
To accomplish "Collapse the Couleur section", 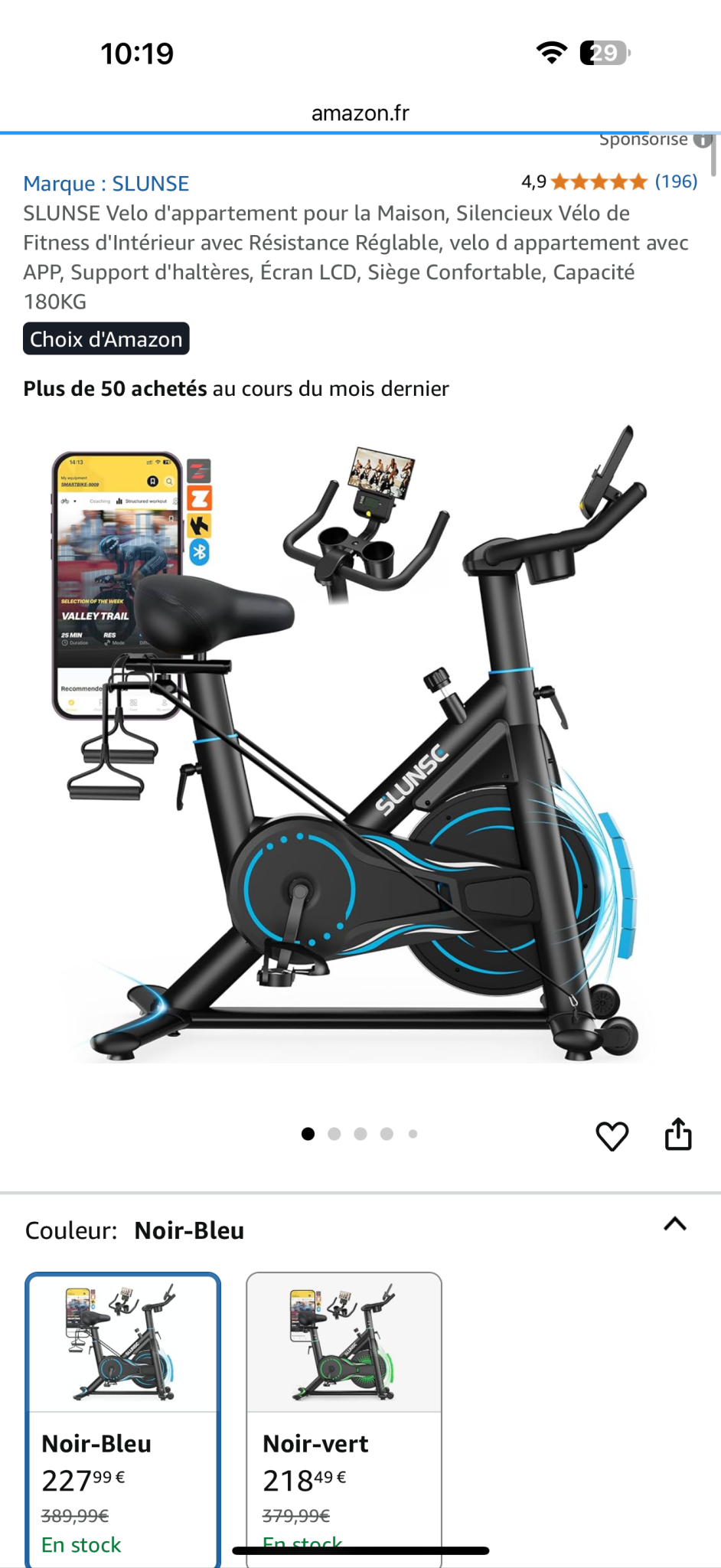I will (674, 1224).
